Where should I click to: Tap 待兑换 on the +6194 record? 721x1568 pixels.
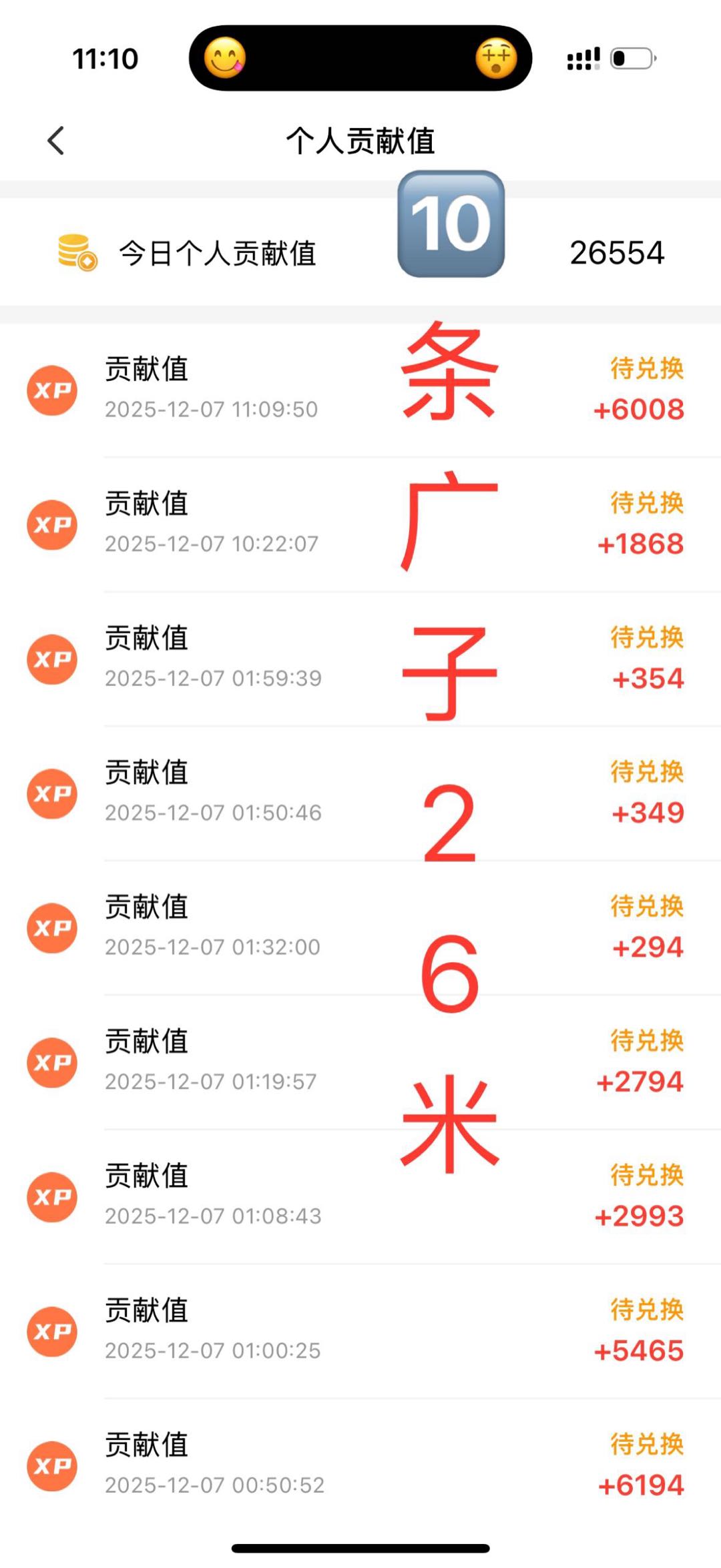point(646,1443)
